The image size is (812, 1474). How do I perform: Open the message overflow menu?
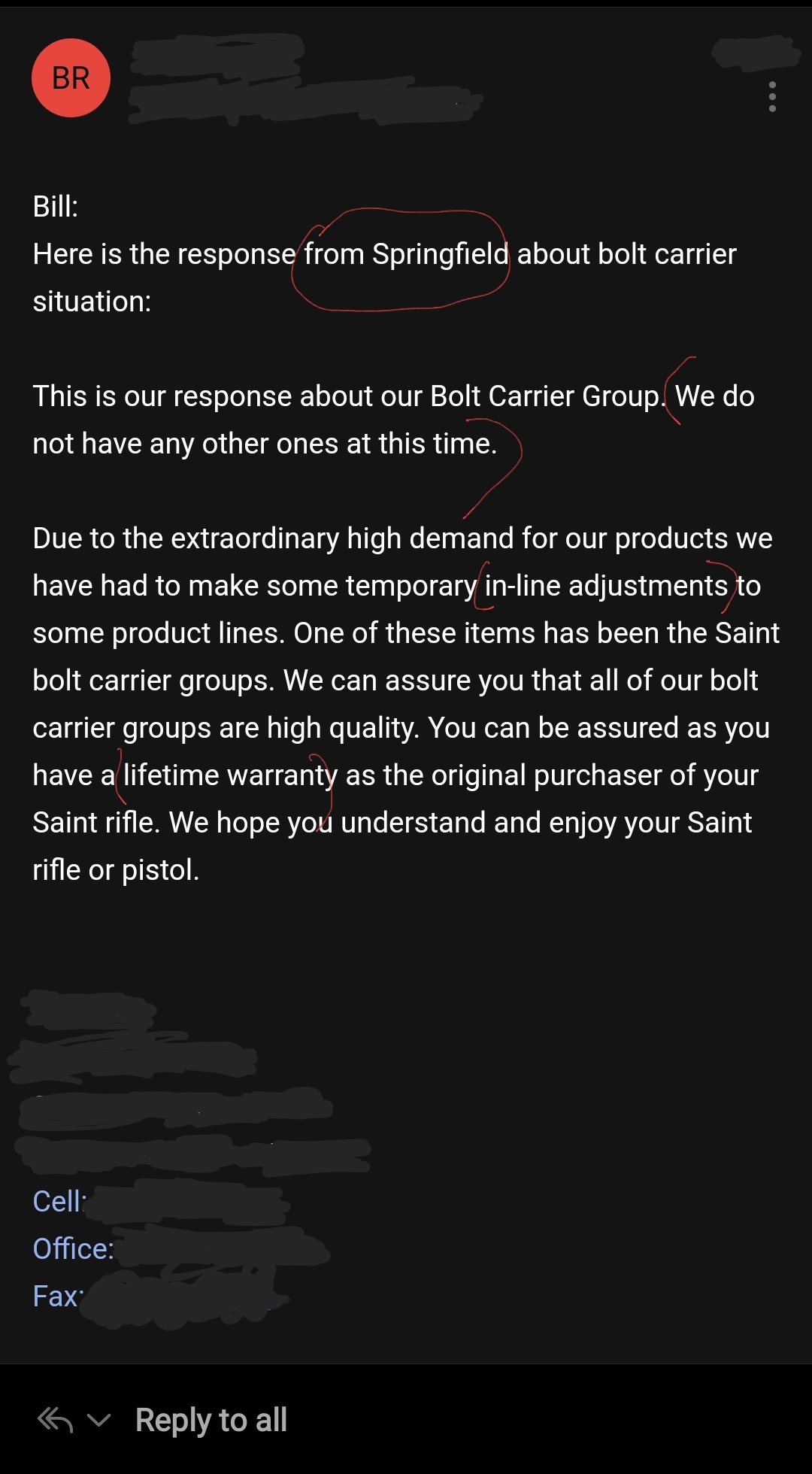click(772, 97)
